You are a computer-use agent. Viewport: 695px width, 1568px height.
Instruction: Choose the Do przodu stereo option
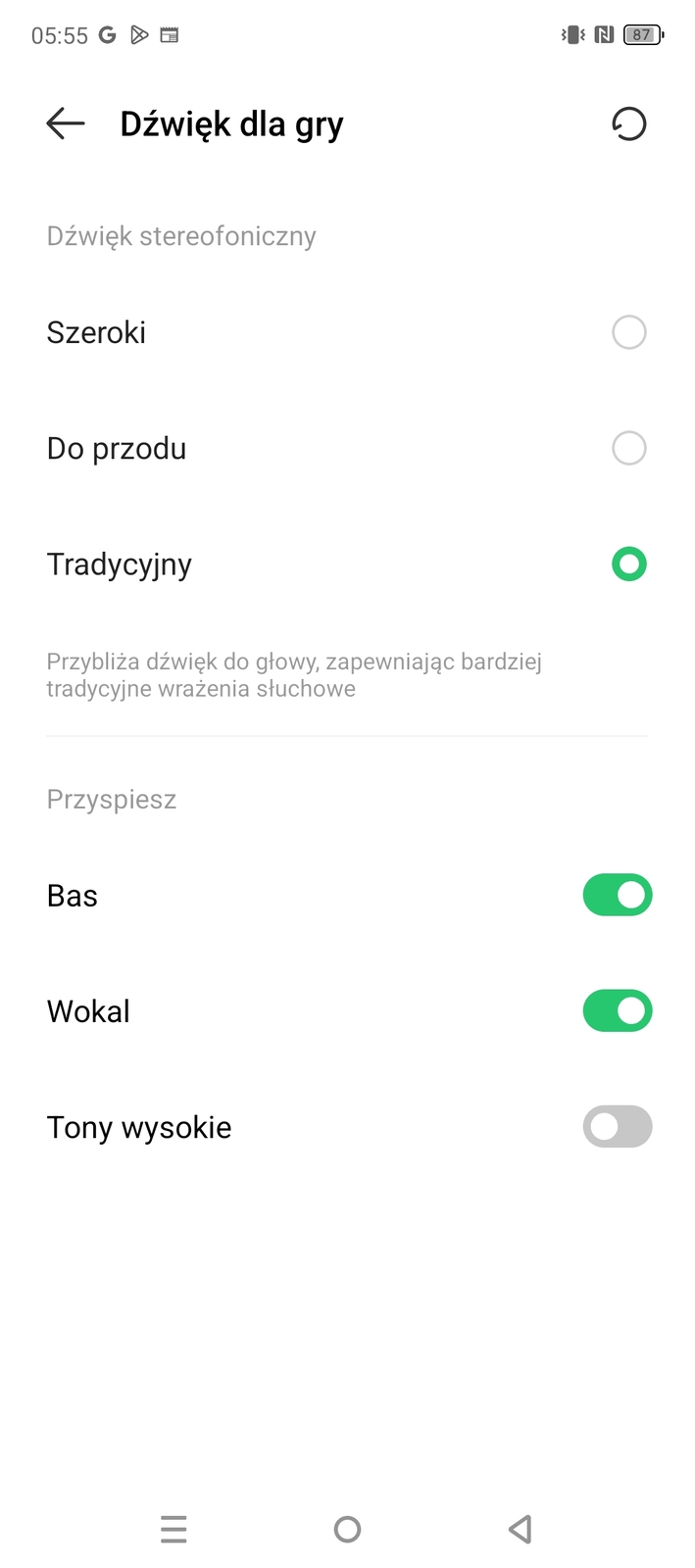click(x=628, y=448)
